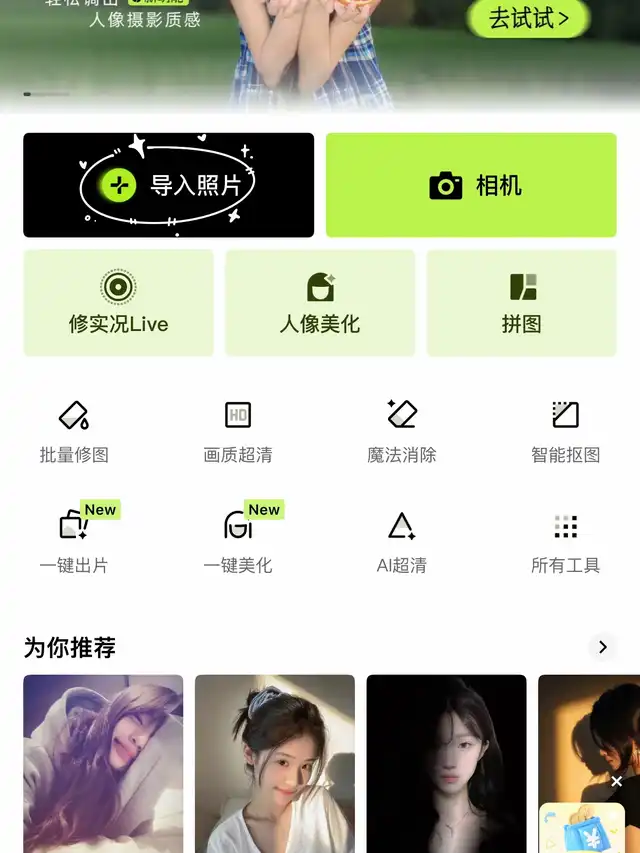Import a photo with 导入照片
The width and height of the screenshot is (640, 853).
point(169,185)
